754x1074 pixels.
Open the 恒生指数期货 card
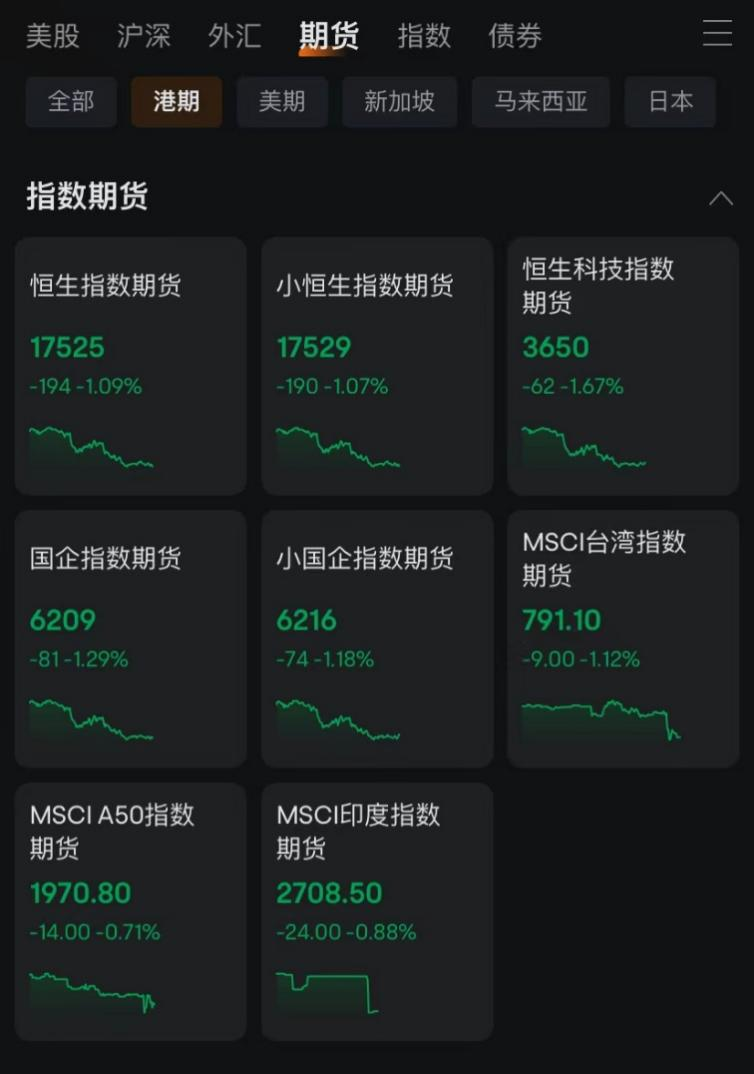[x=130, y=366]
